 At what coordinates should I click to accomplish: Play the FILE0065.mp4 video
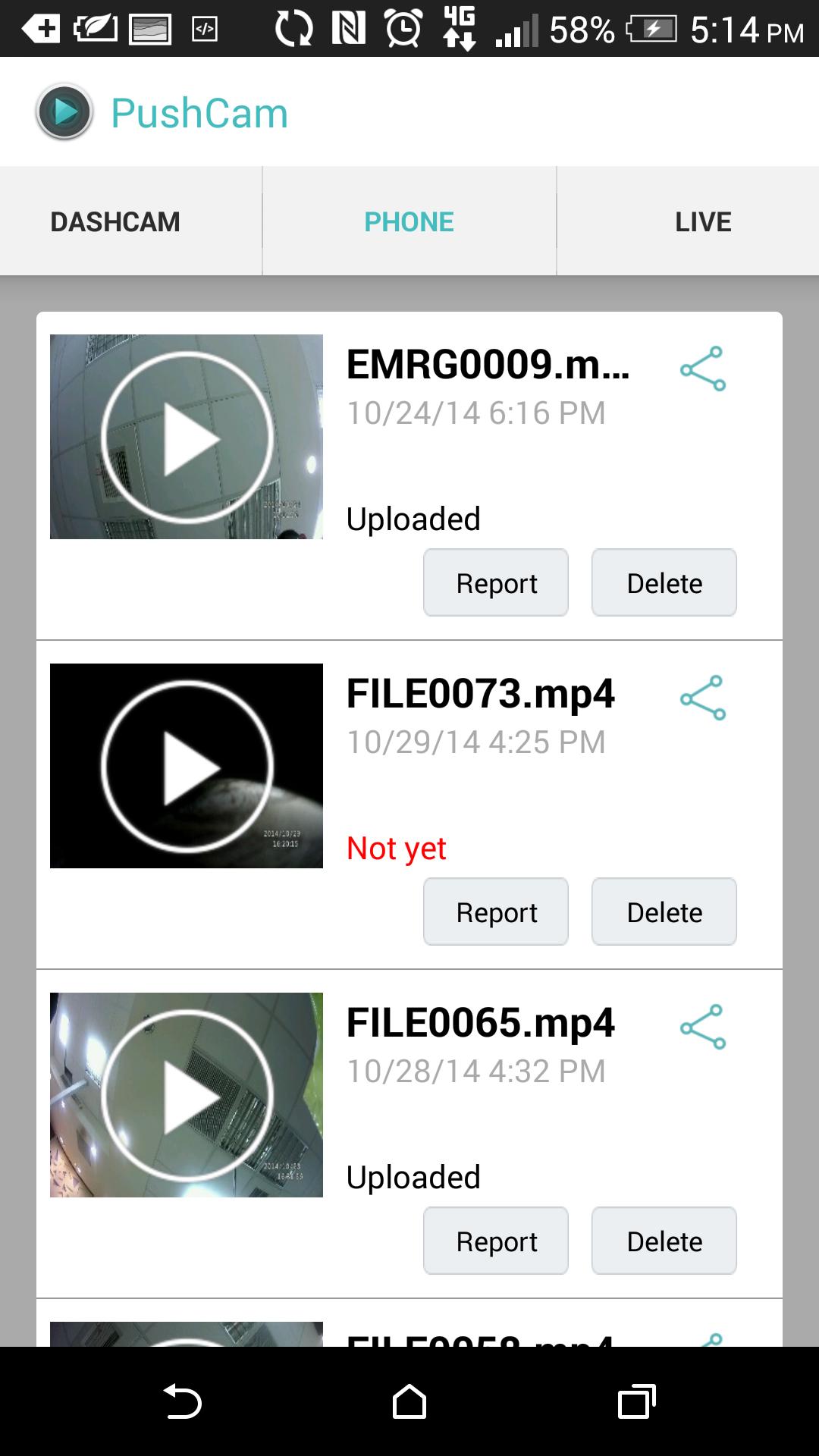click(x=187, y=1095)
